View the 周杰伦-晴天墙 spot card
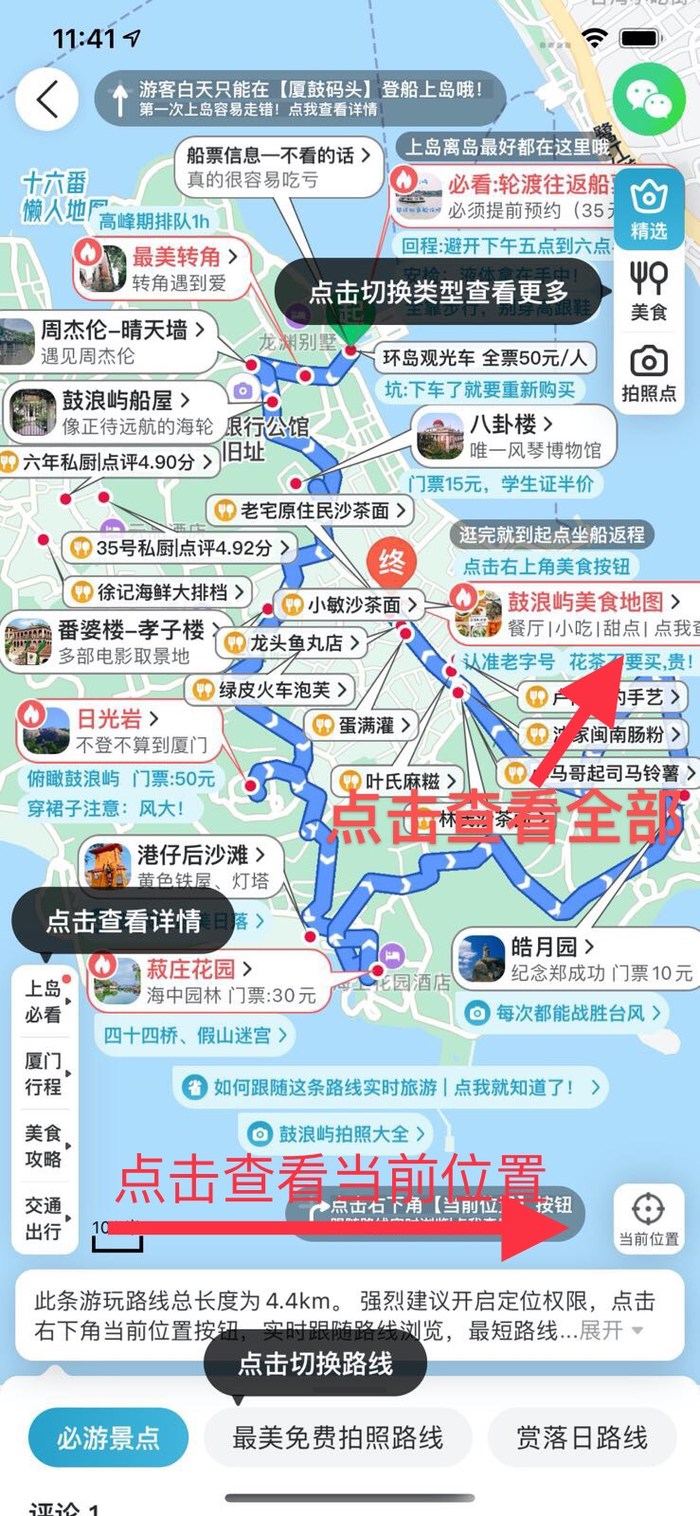 (110, 342)
